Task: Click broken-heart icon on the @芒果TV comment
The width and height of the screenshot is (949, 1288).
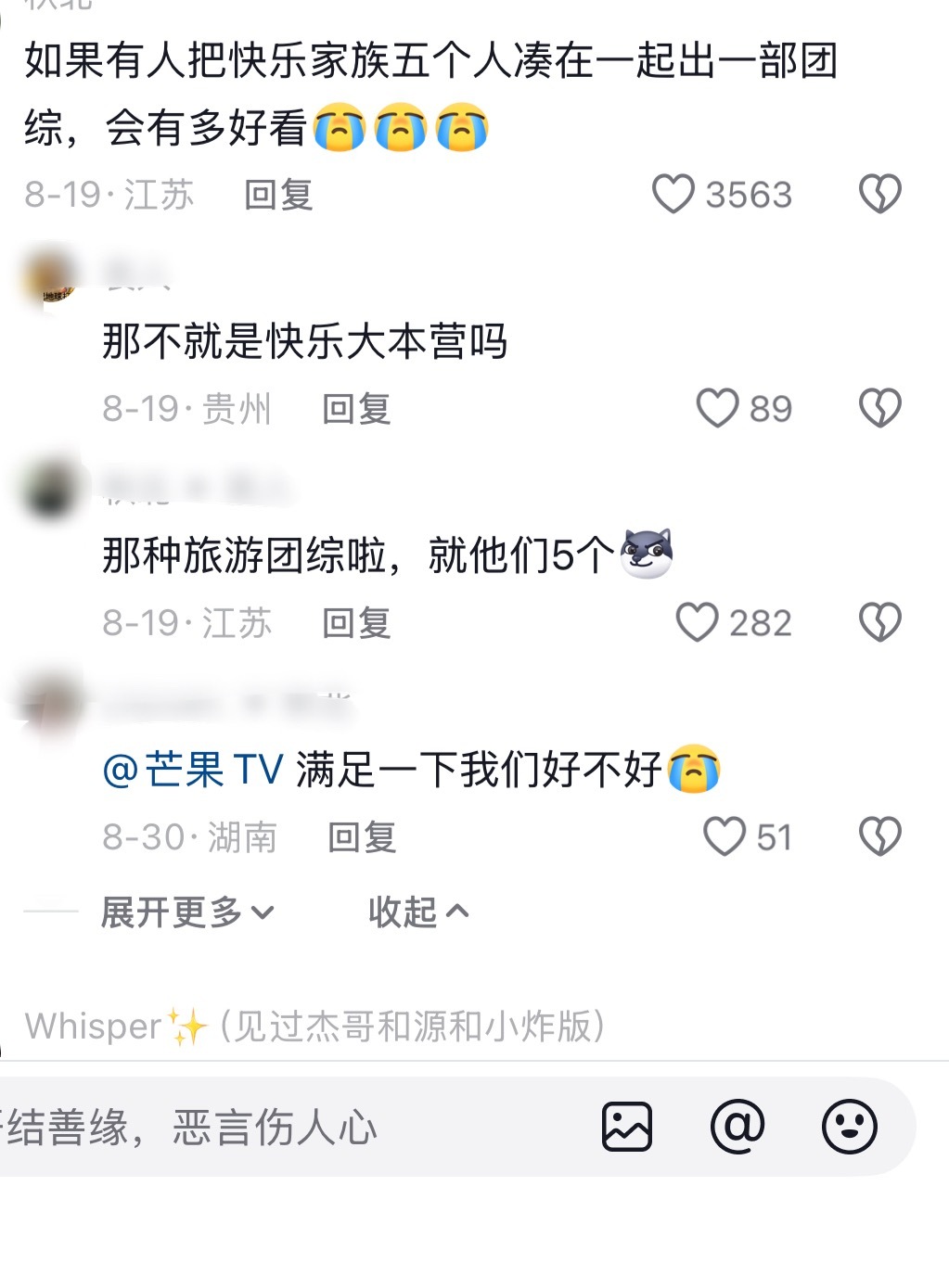Action: [x=878, y=836]
